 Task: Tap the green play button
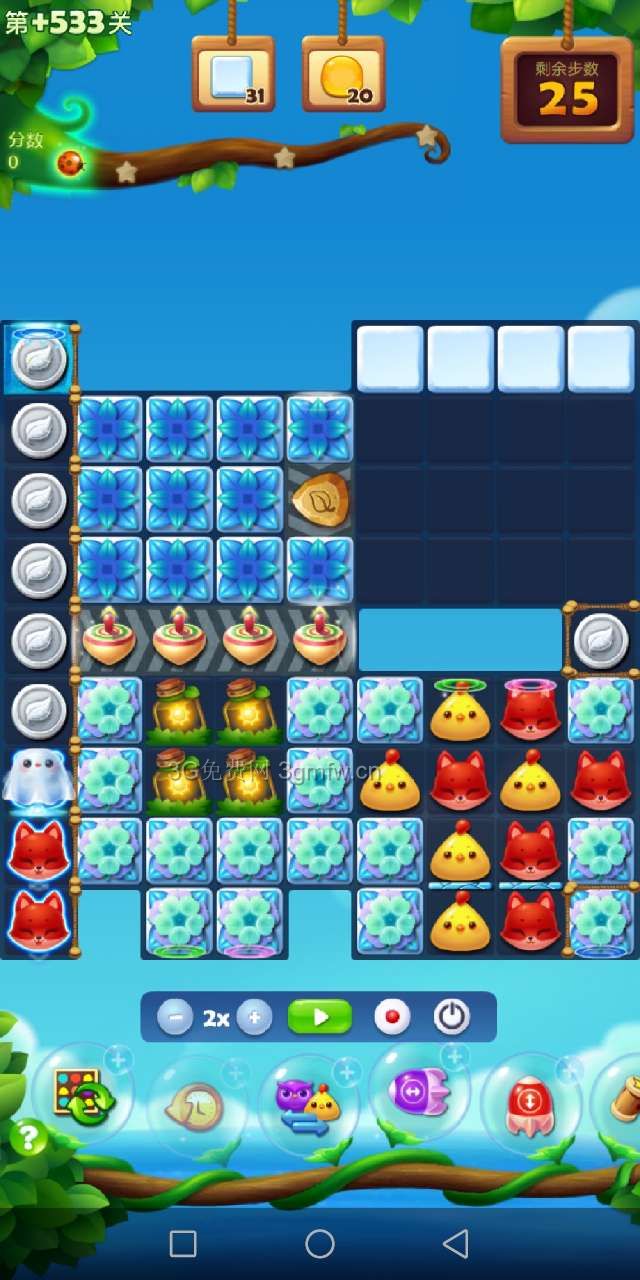coord(320,1017)
